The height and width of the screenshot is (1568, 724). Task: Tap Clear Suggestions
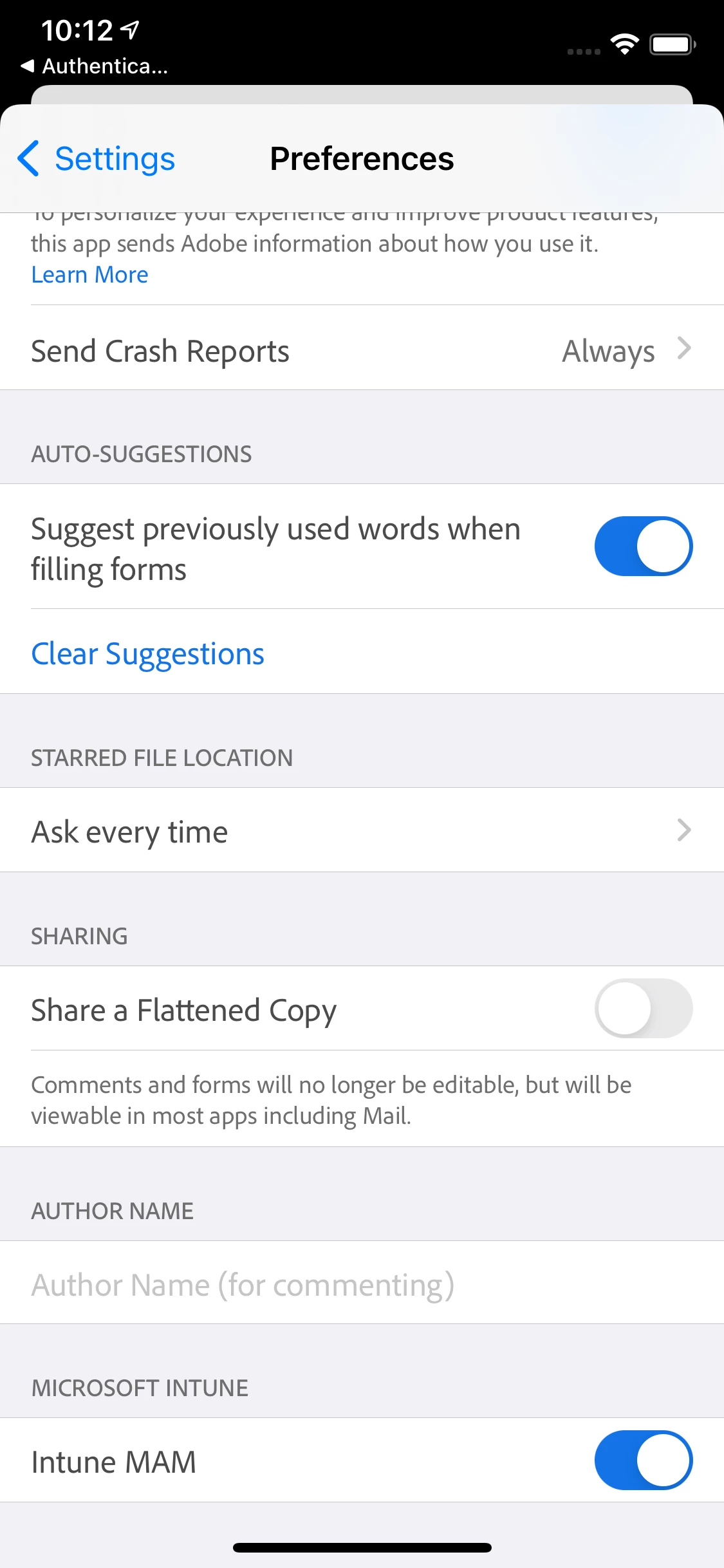pos(147,653)
